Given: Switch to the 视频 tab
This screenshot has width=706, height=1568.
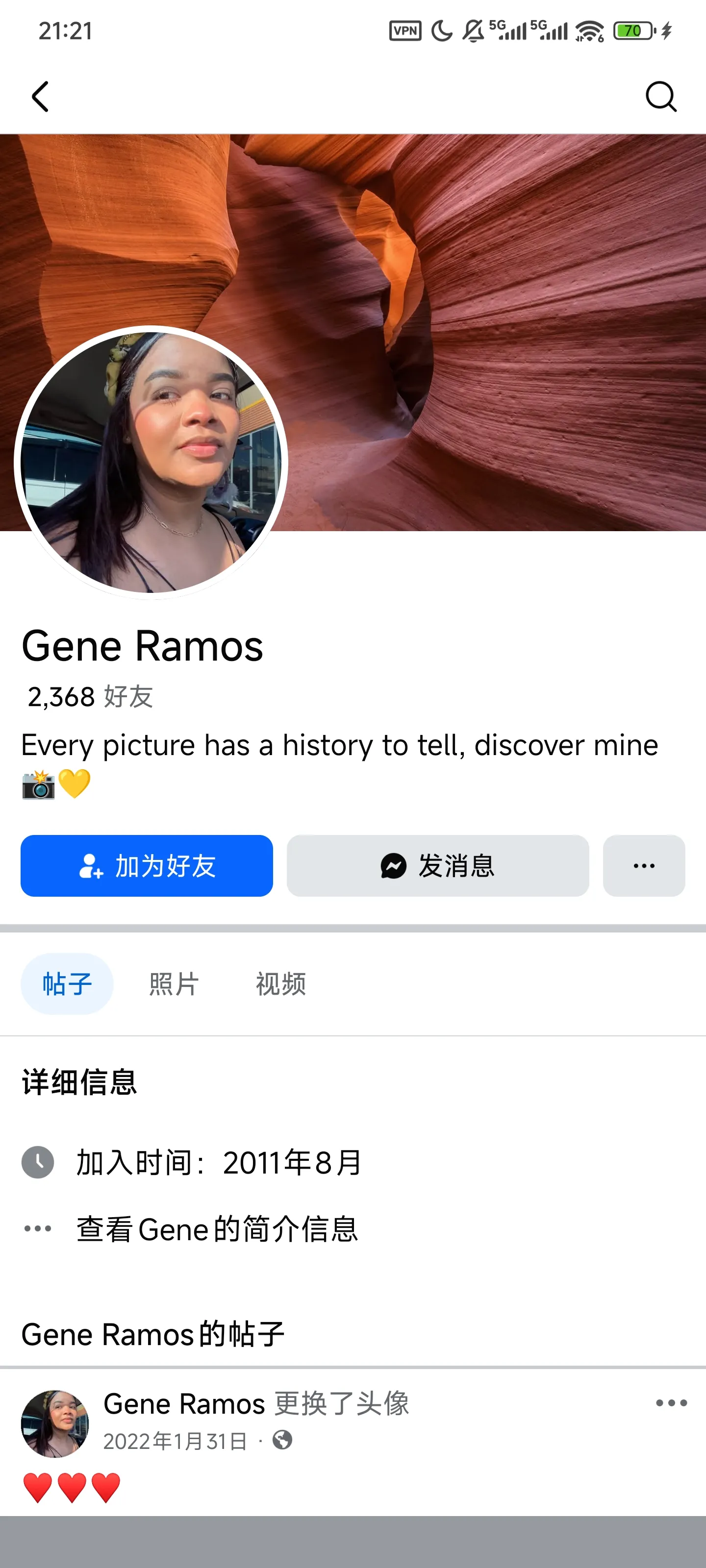Looking at the screenshot, I should pyautogui.click(x=280, y=983).
